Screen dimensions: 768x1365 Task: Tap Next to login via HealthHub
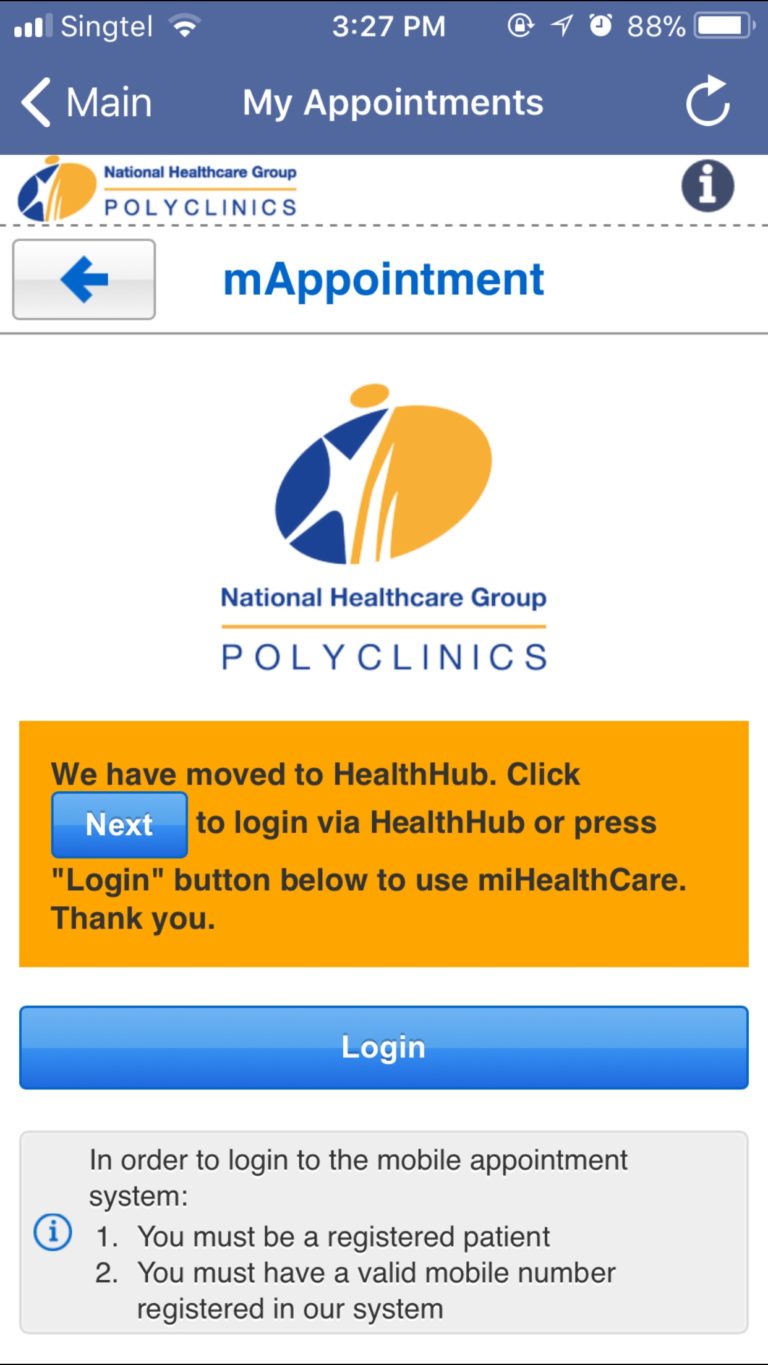pyautogui.click(x=119, y=825)
